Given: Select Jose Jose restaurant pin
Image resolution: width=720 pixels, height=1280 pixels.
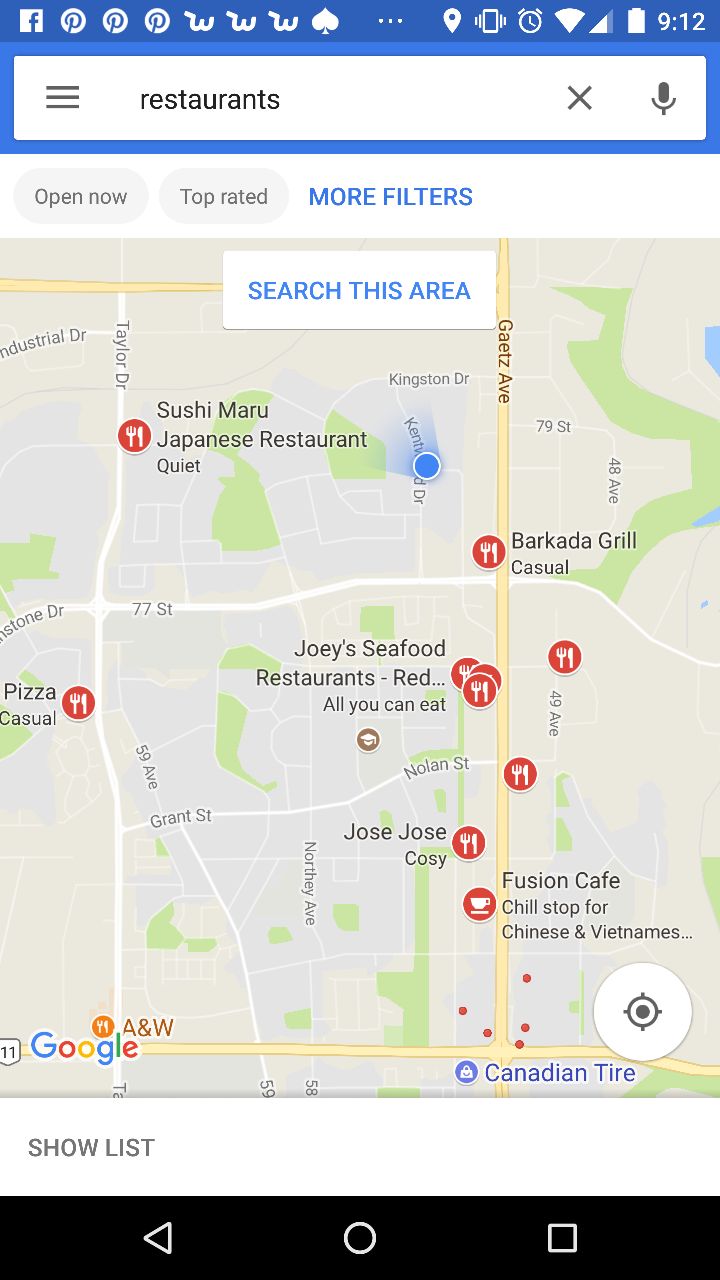Looking at the screenshot, I should coord(468,843).
